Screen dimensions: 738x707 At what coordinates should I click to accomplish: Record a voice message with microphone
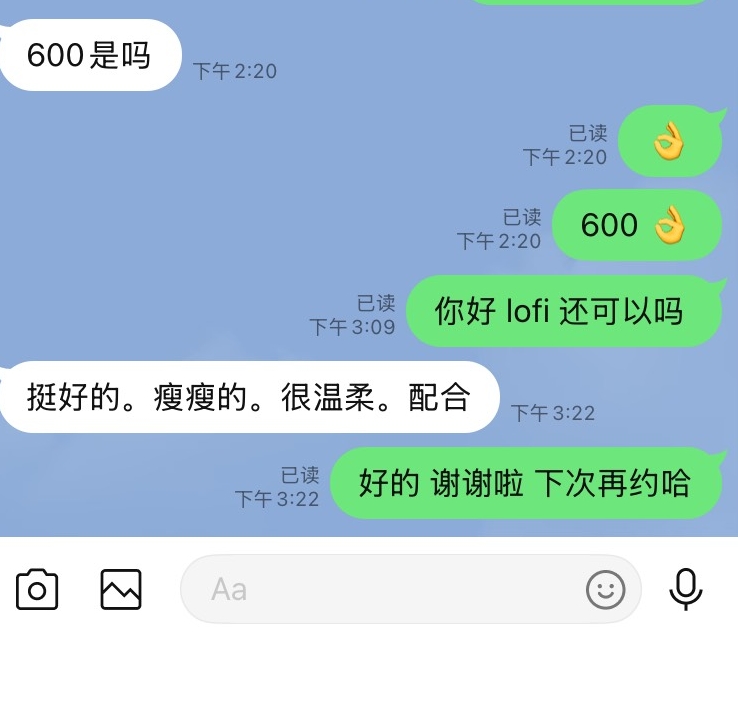coord(685,590)
